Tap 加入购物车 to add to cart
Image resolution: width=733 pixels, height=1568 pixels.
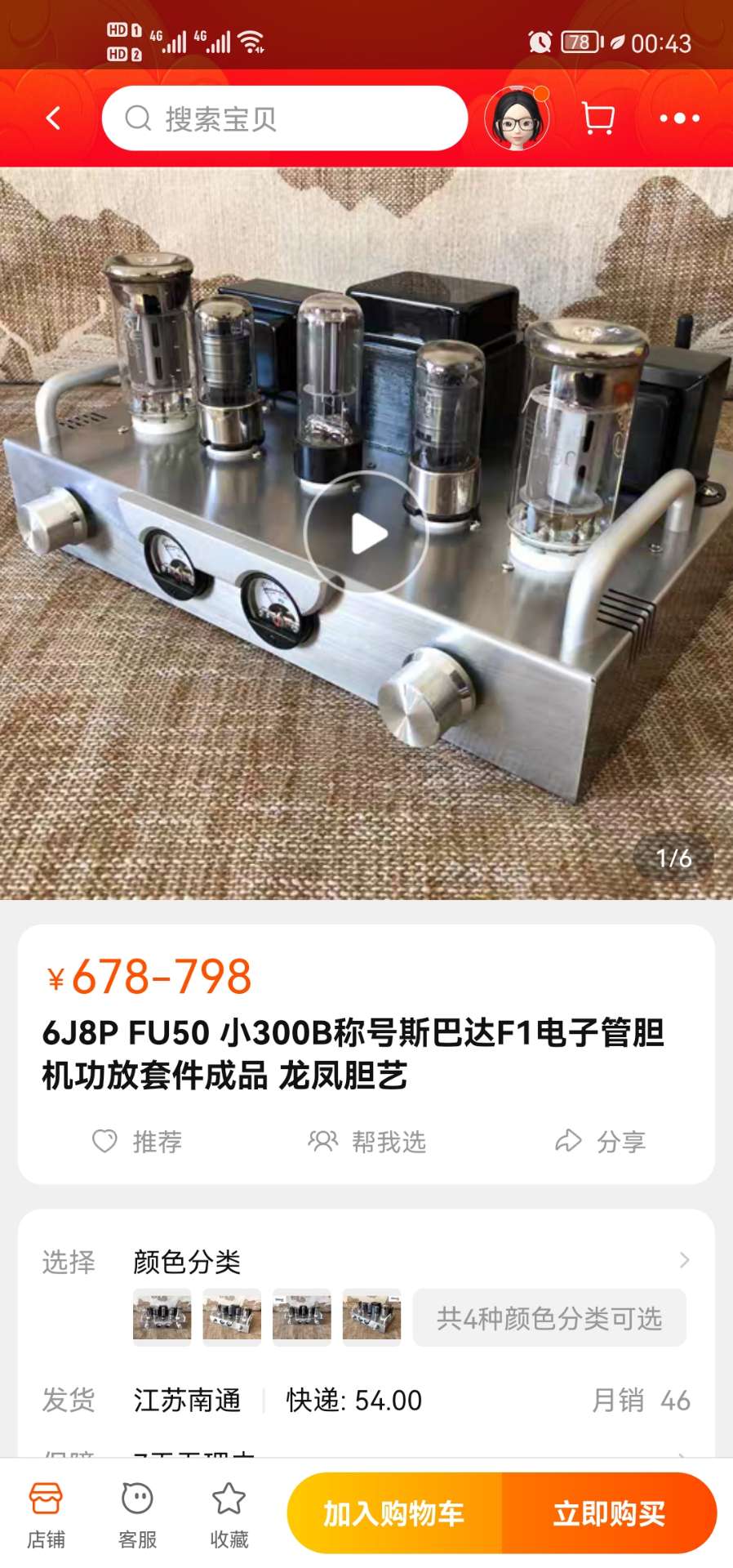394,1513
